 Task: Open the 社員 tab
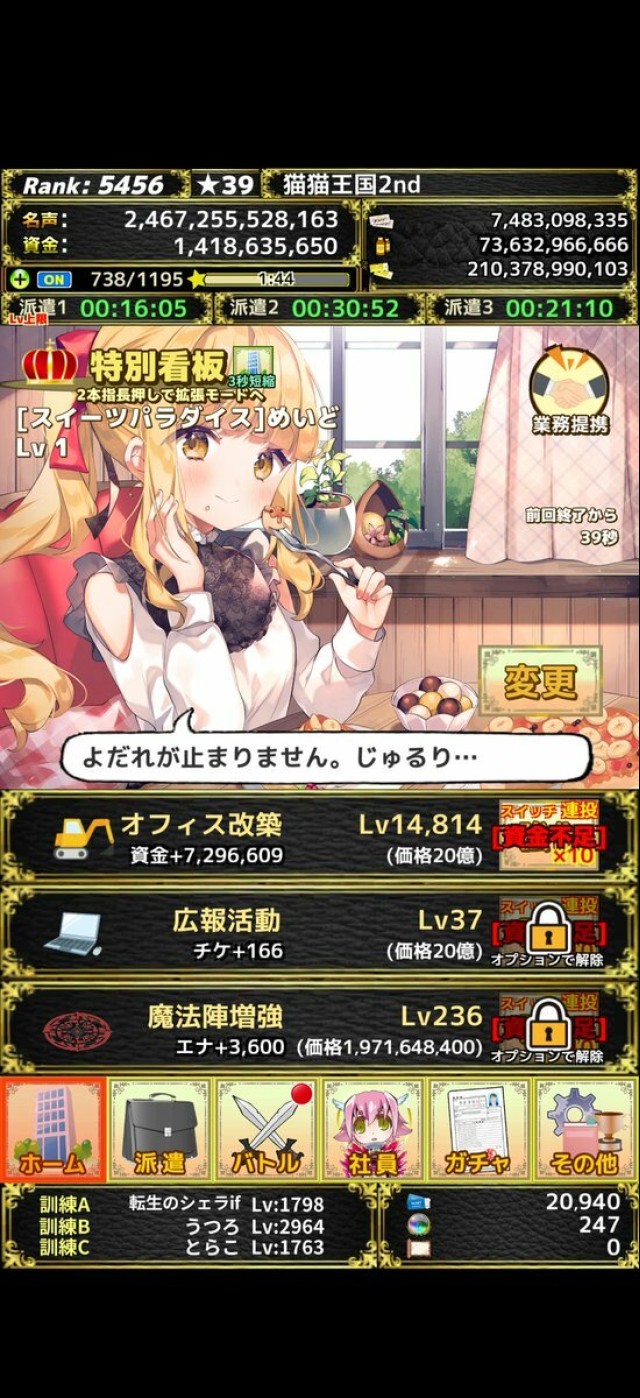372,1129
